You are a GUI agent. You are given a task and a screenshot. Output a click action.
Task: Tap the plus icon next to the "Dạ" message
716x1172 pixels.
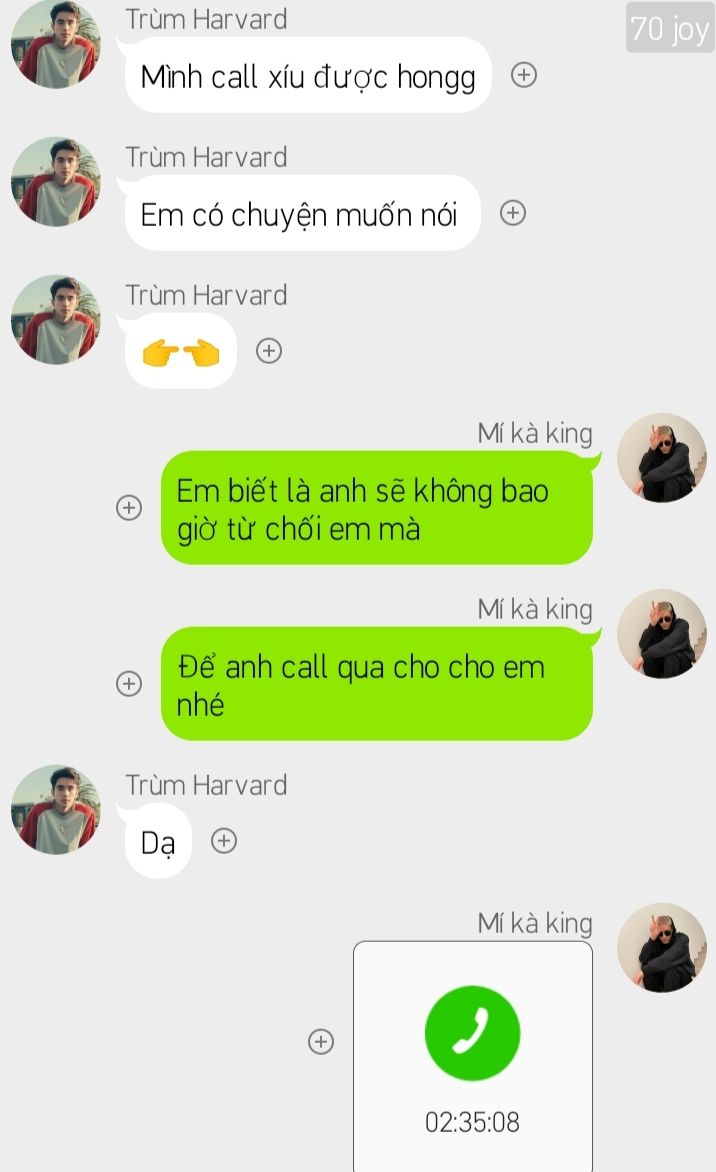[224, 841]
